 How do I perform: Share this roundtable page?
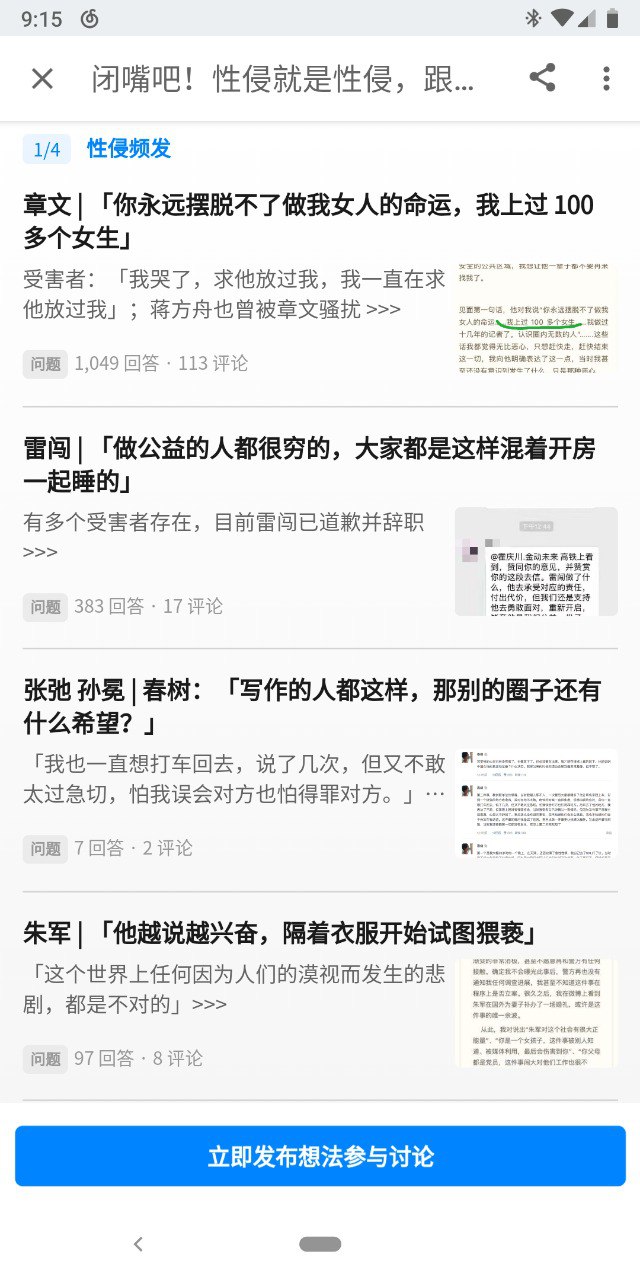(x=542, y=78)
